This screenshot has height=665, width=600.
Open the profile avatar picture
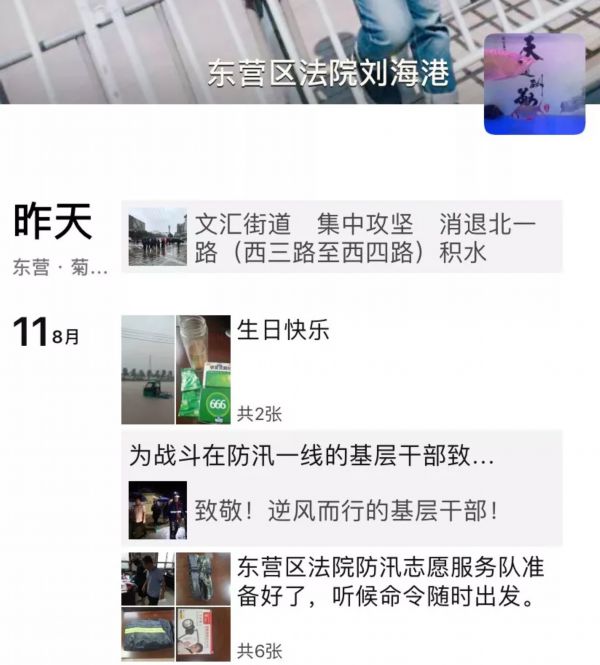click(x=534, y=84)
